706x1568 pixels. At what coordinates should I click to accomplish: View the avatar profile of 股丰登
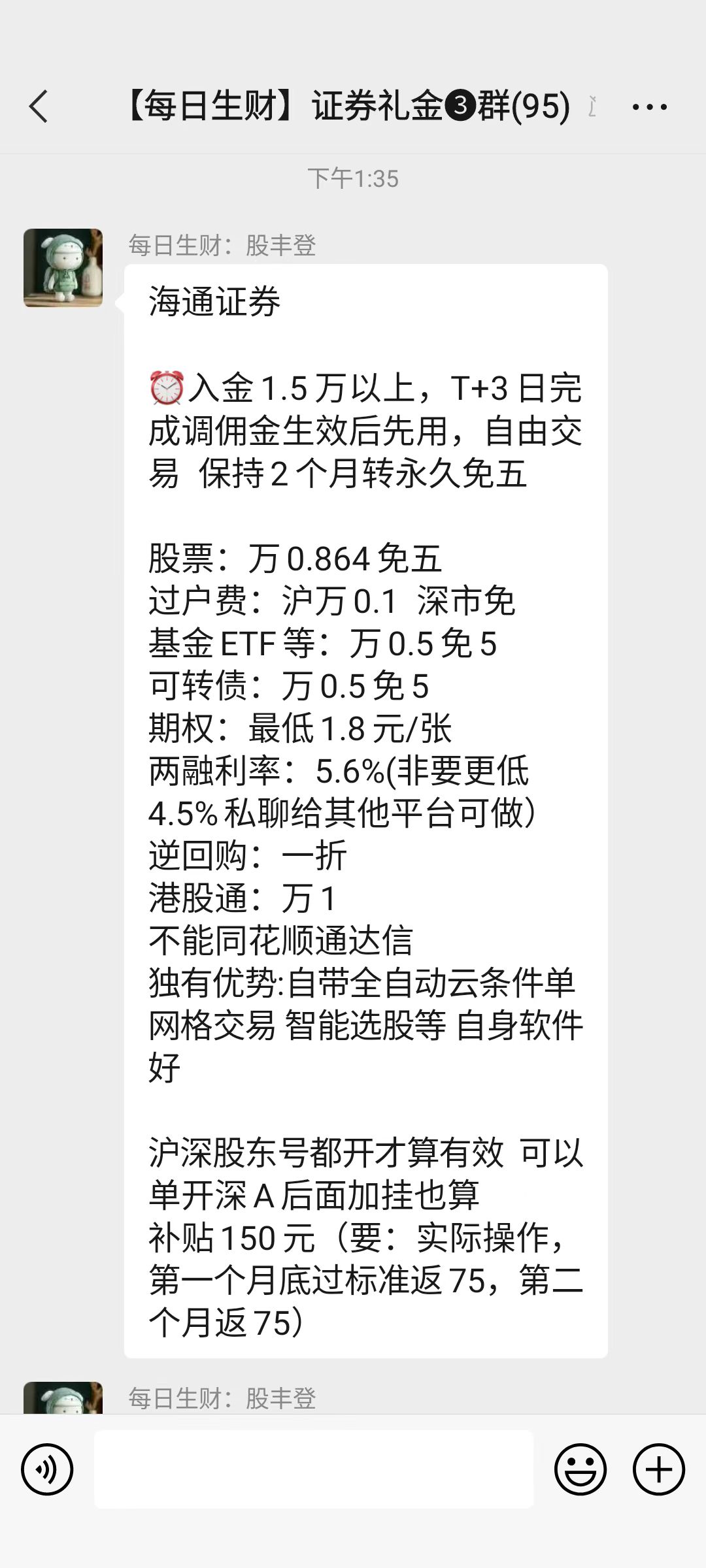63,268
